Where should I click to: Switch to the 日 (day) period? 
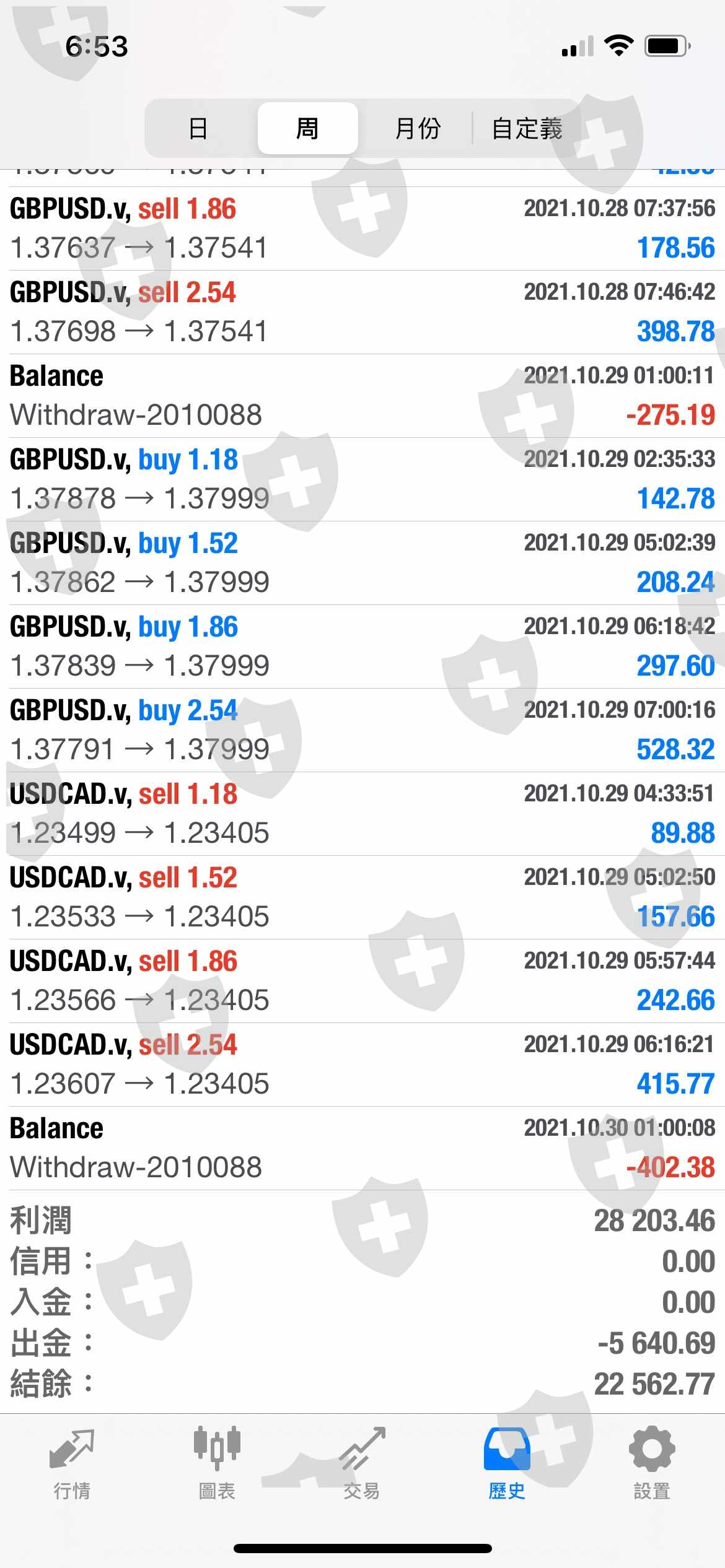tap(198, 128)
